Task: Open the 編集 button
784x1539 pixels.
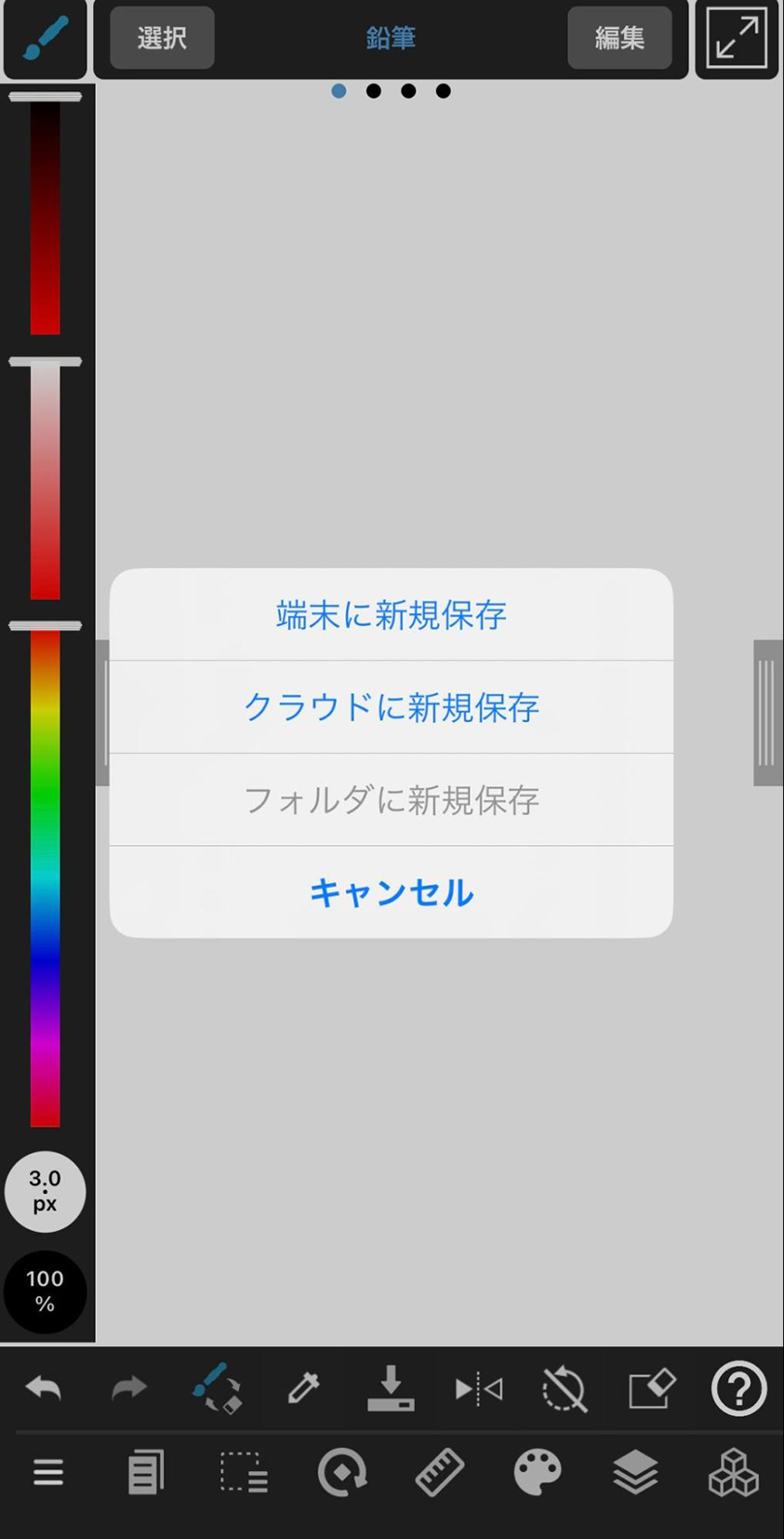Action: click(x=619, y=38)
